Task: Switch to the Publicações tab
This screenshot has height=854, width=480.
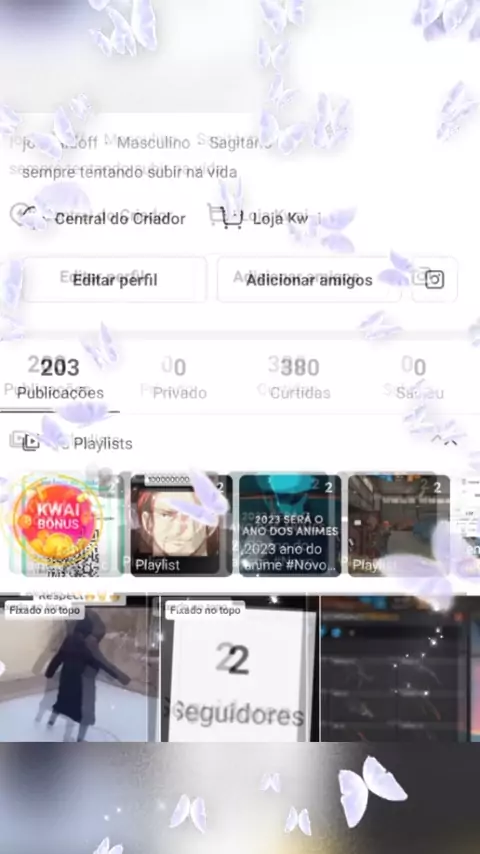Action: tap(60, 379)
